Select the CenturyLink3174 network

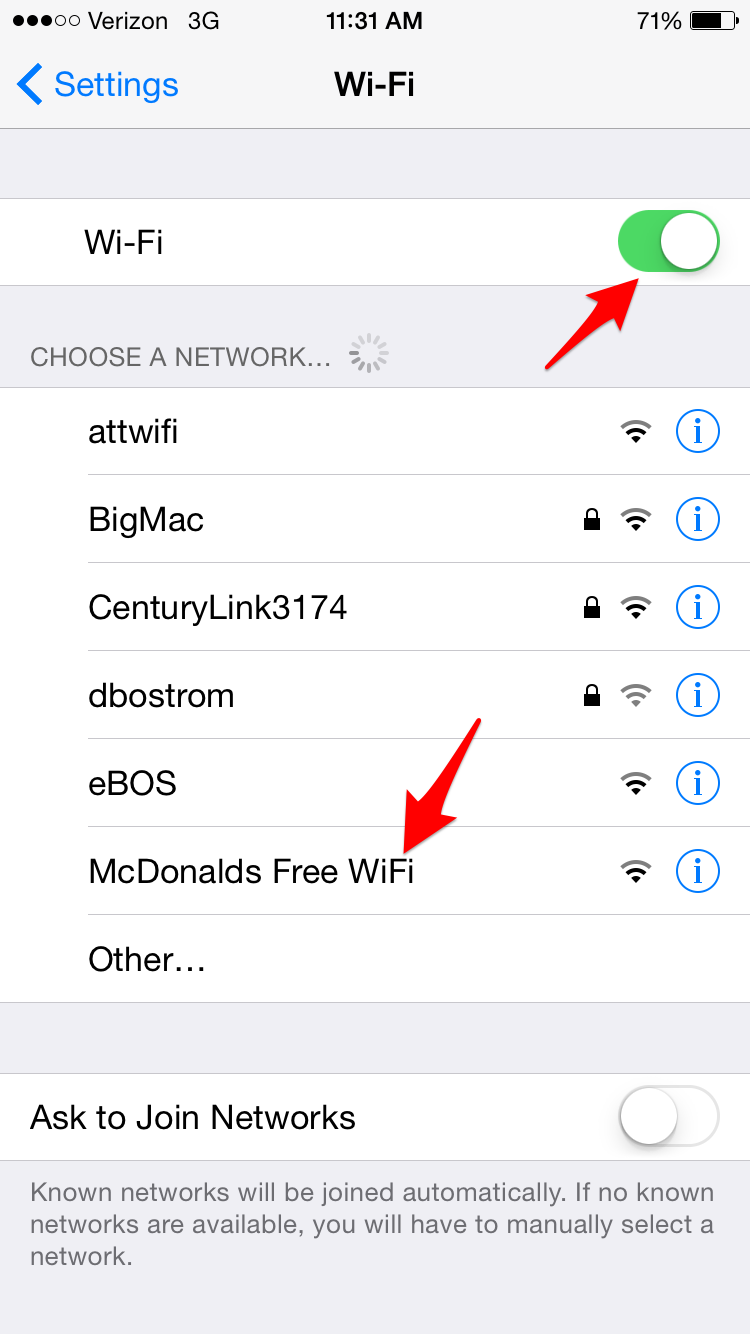pyautogui.click(x=375, y=607)
